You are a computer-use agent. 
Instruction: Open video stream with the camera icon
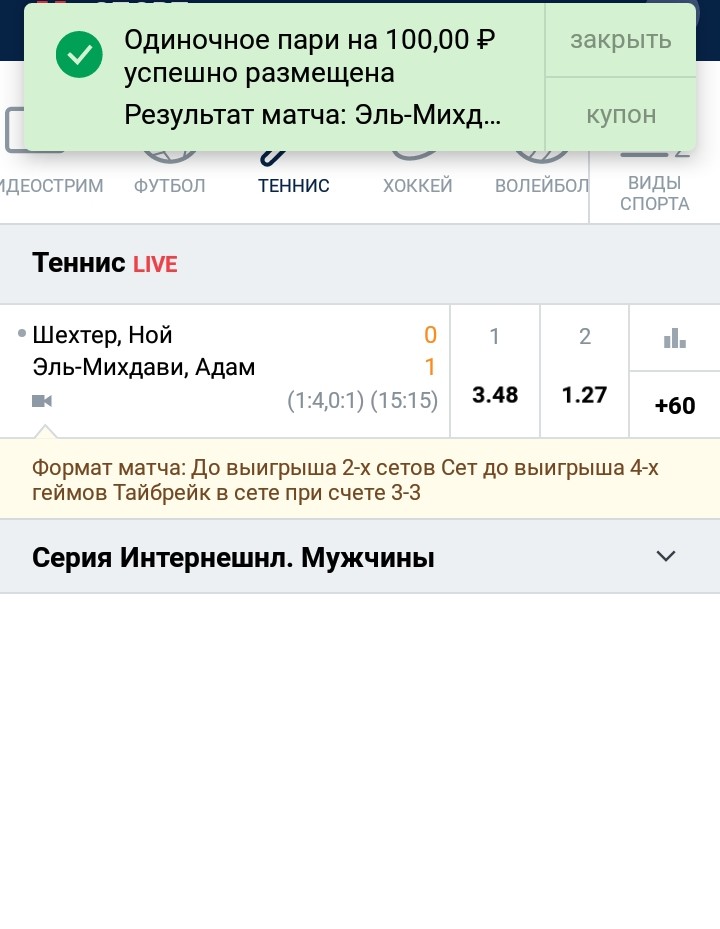[41, 401]
